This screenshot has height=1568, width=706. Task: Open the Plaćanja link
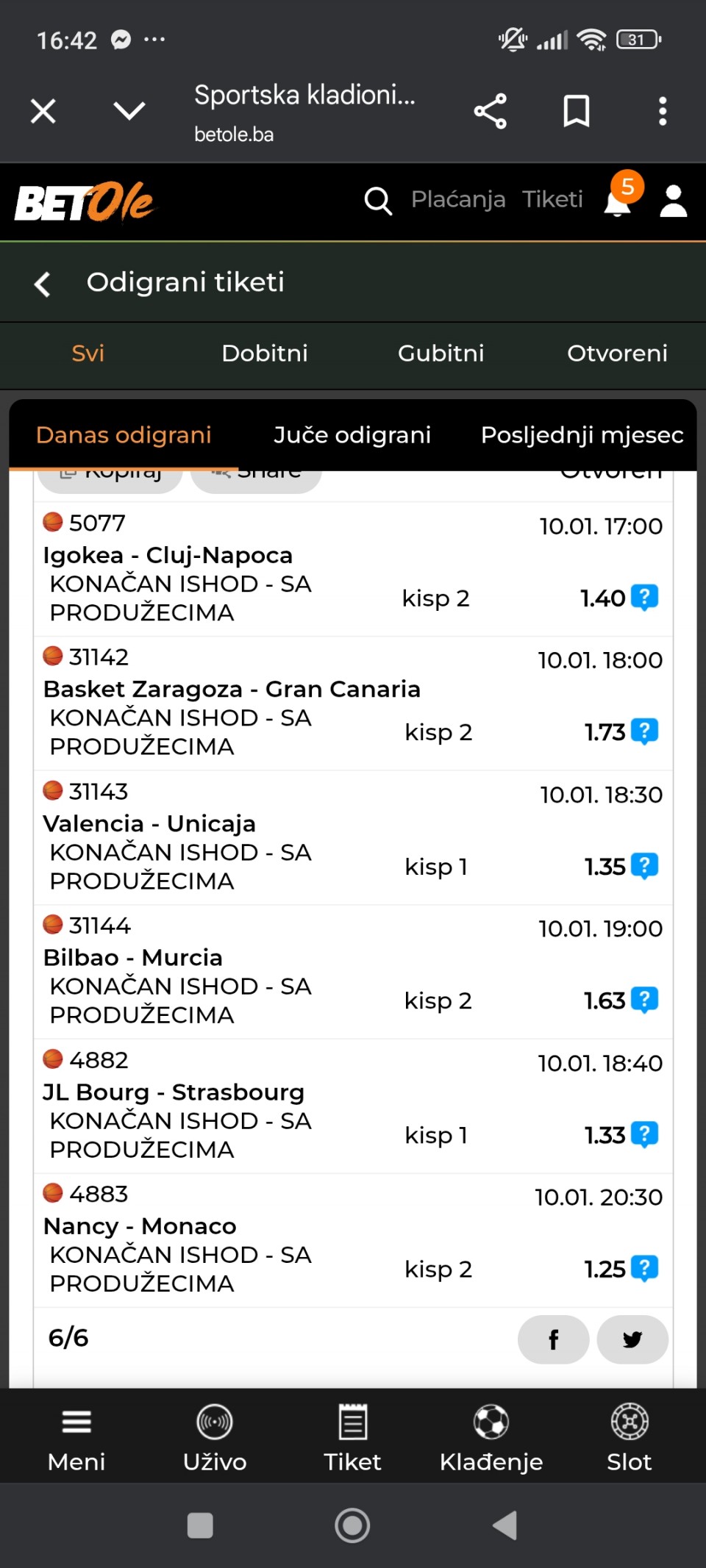(x=458, y=199)
